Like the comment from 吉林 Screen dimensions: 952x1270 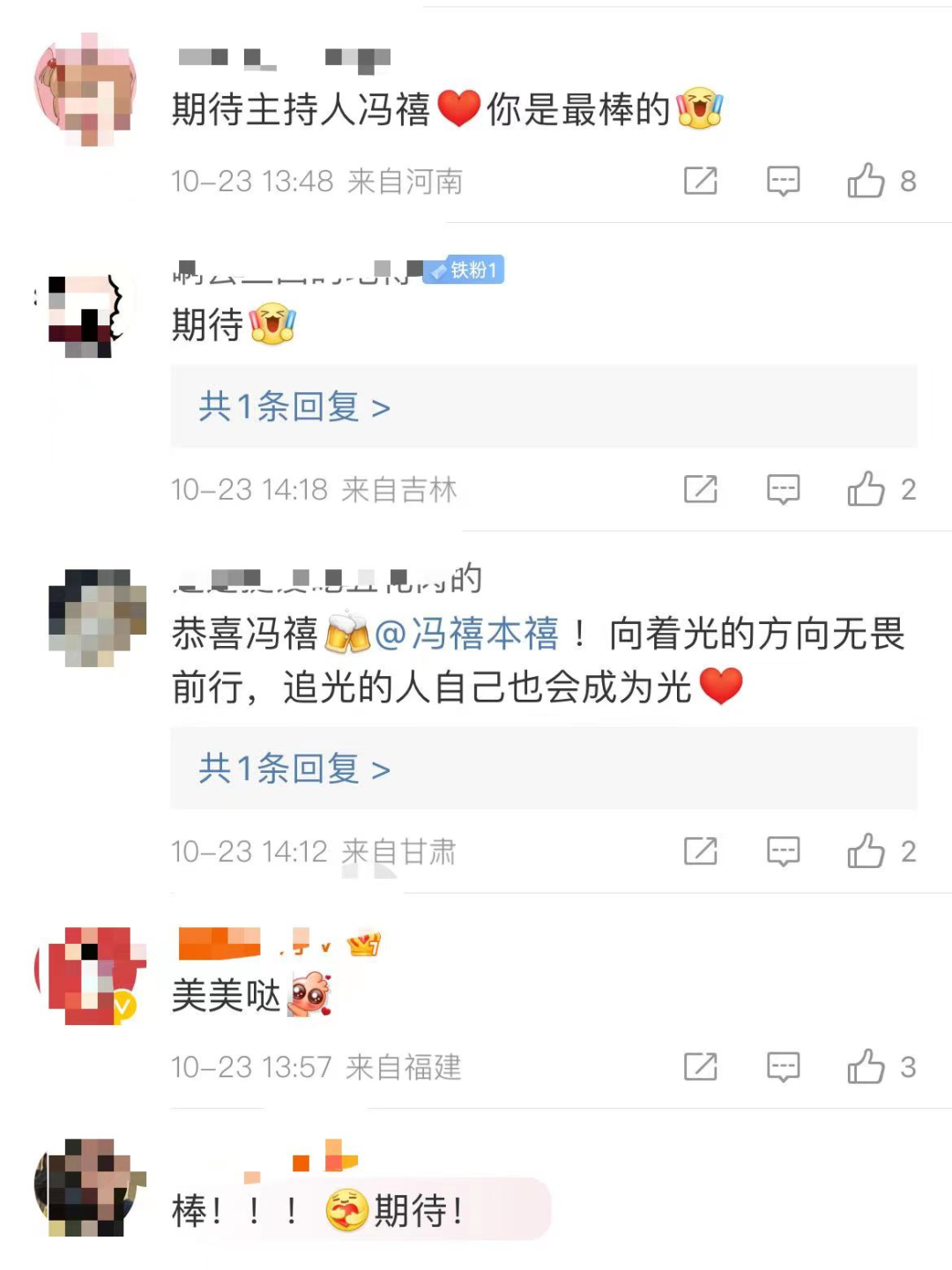pyautogui.click(x=866, y=489)
